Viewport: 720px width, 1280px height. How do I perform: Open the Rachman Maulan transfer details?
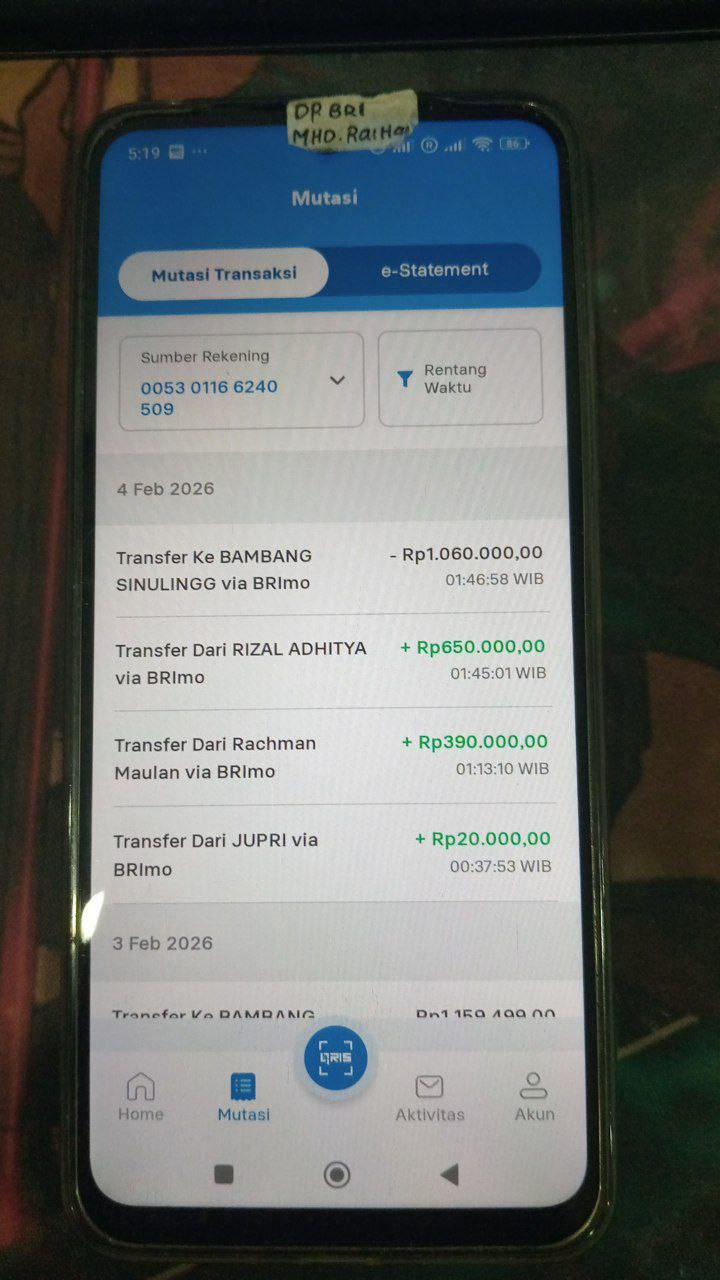(x=331, y=756)
